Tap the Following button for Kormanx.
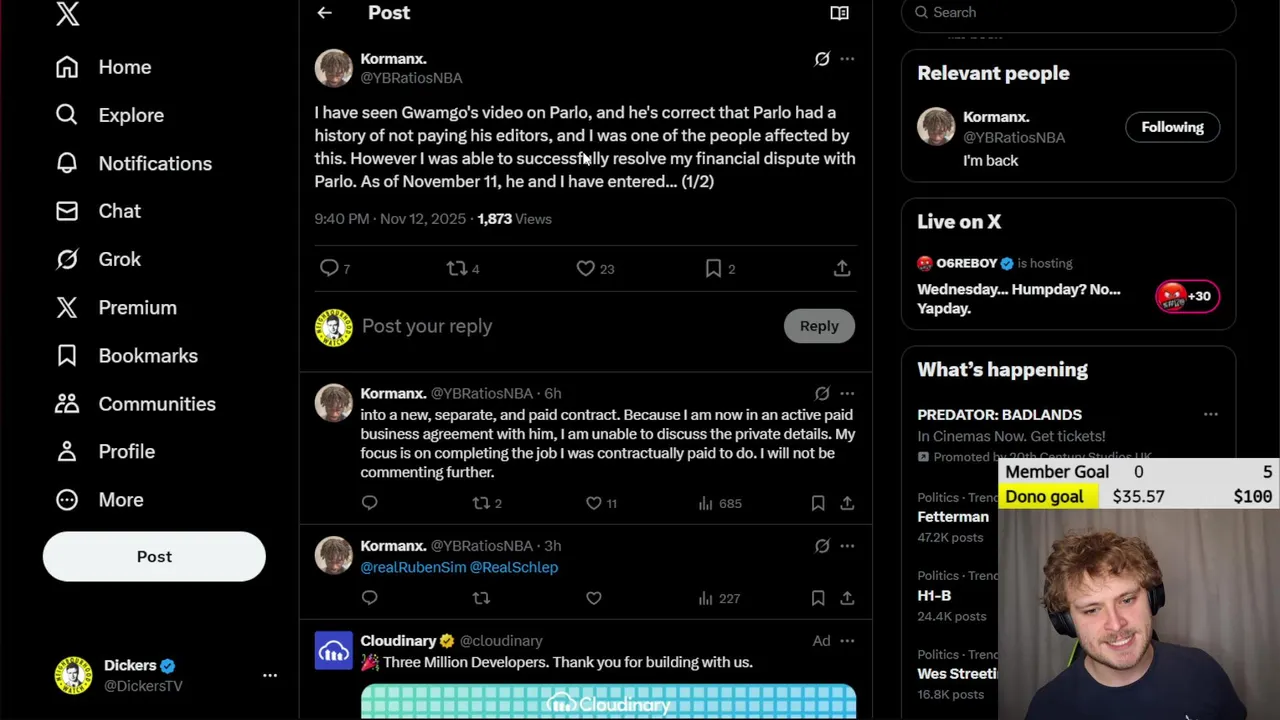This screenshot has height=720, width=1280. 1172,127
